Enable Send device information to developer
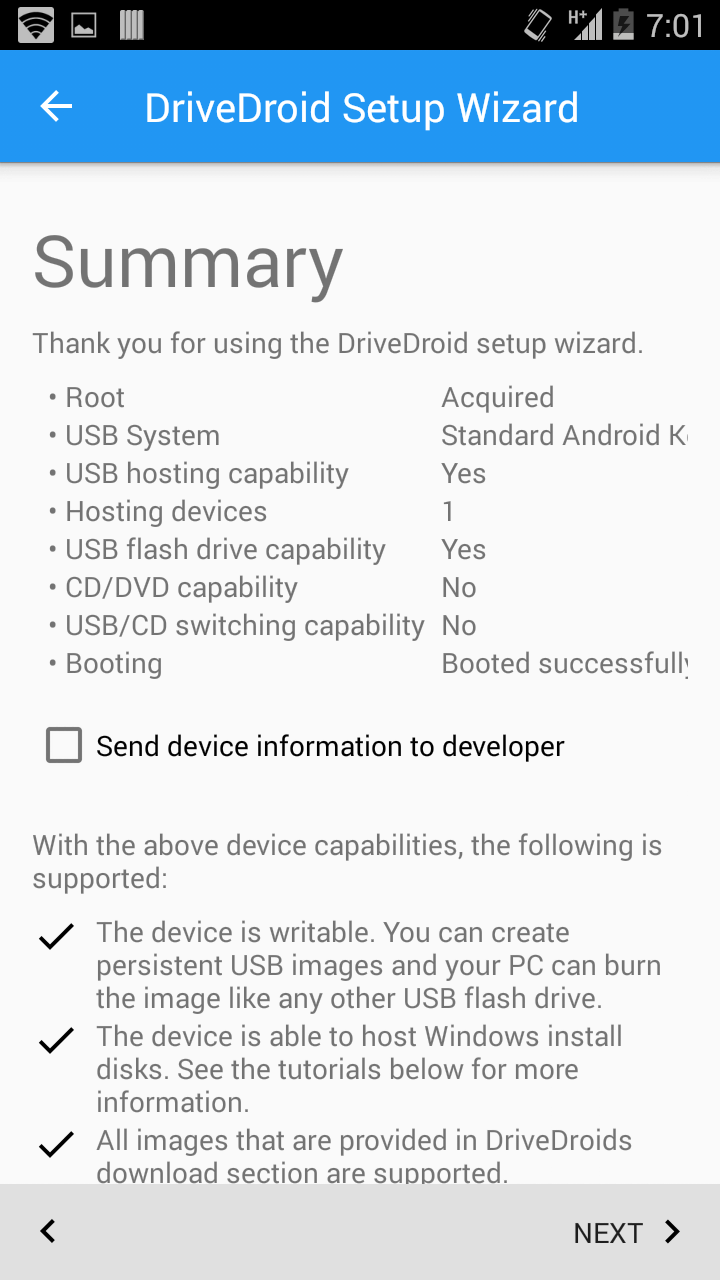This screenshot has width=720, height=1280. point(63,745)
